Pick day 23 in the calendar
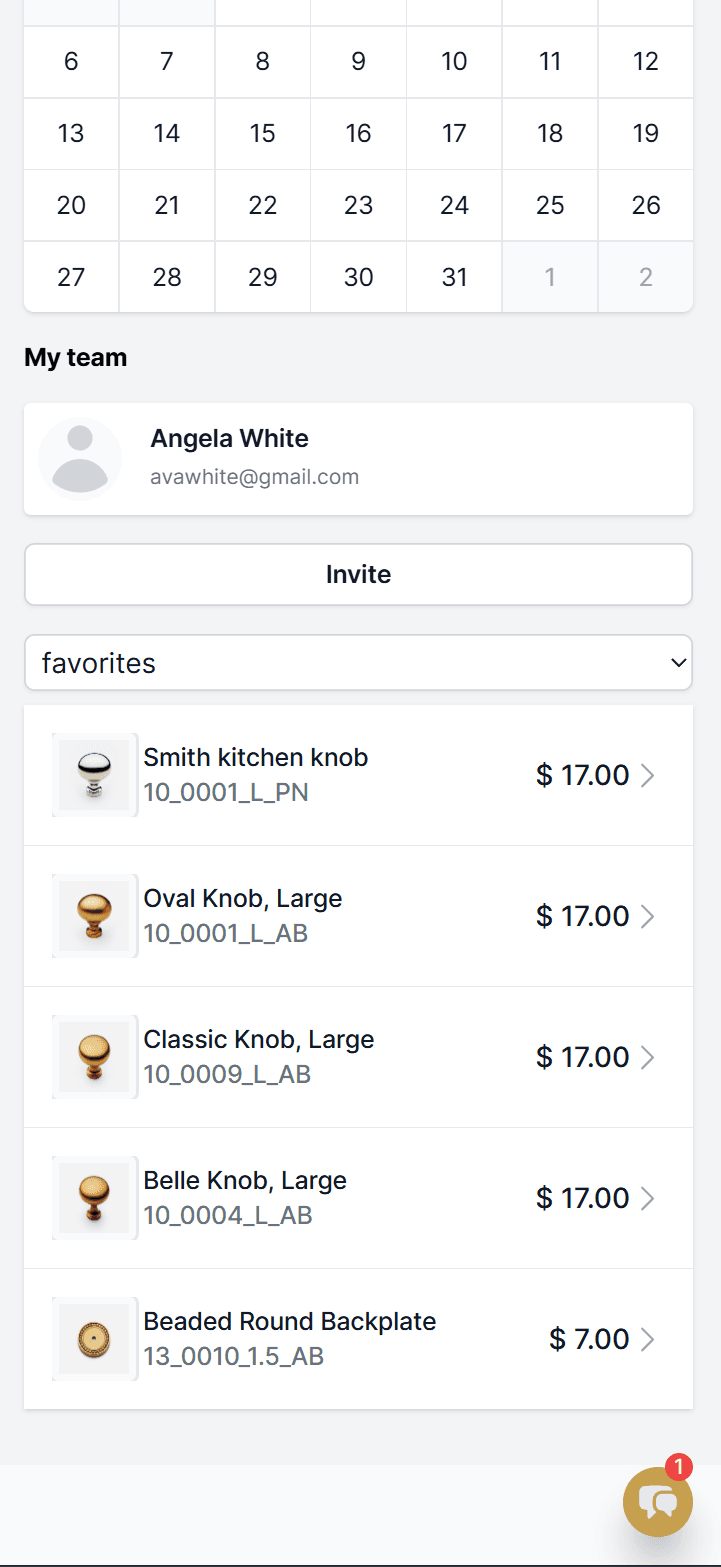 pos(359,206)
